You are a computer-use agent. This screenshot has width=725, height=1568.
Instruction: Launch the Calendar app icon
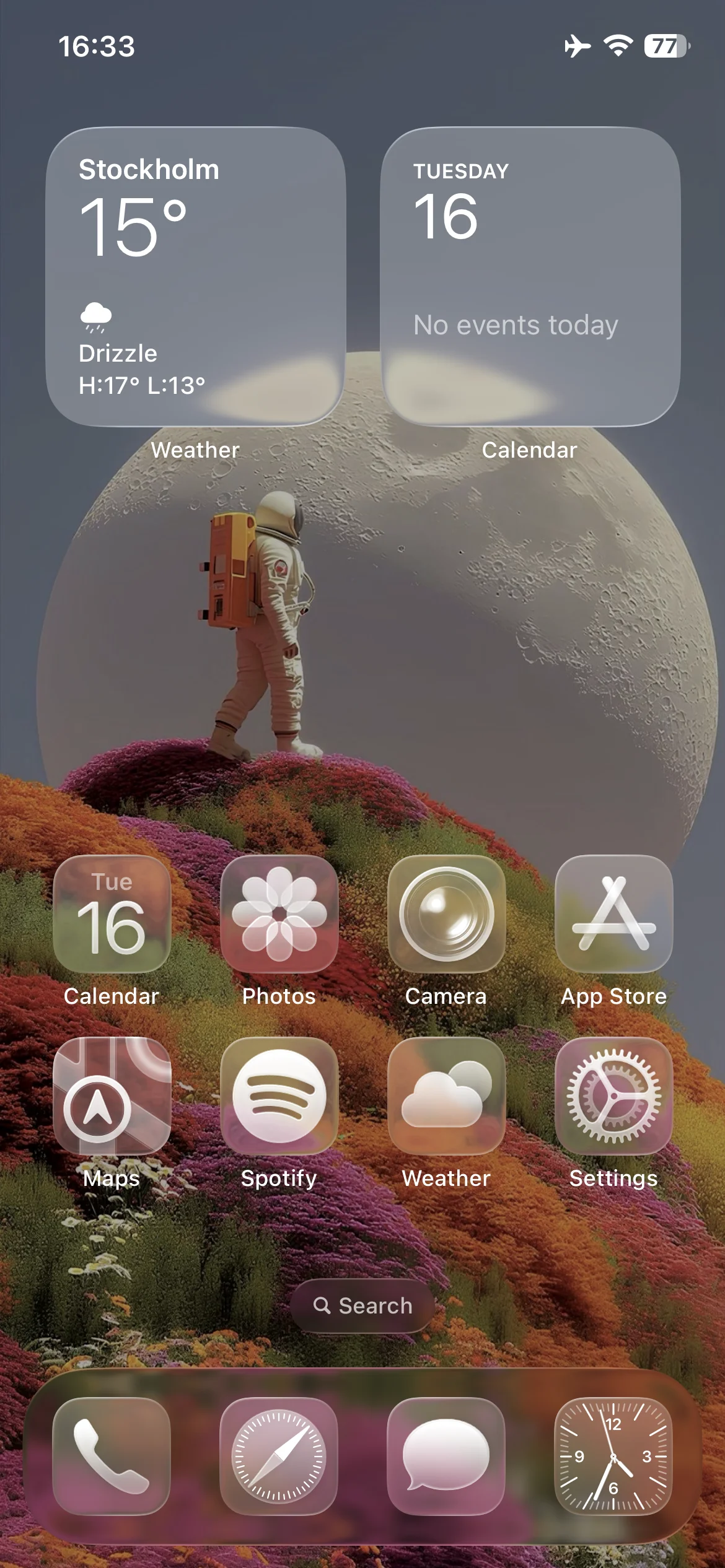point(112,914)
